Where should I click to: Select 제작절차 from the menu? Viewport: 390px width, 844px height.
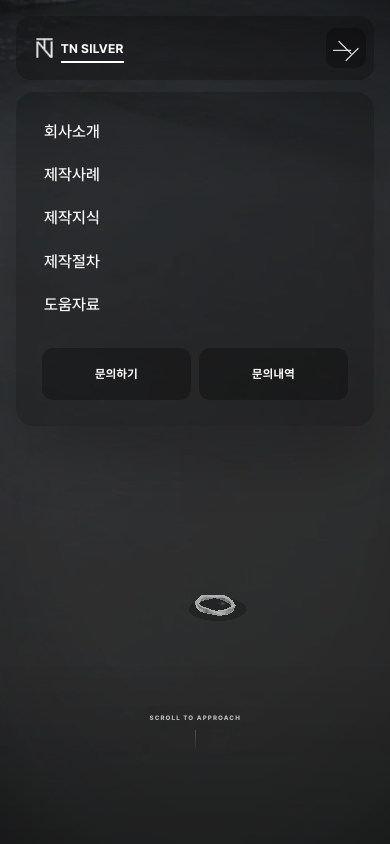pyautogui.click(x=72, y=262)
